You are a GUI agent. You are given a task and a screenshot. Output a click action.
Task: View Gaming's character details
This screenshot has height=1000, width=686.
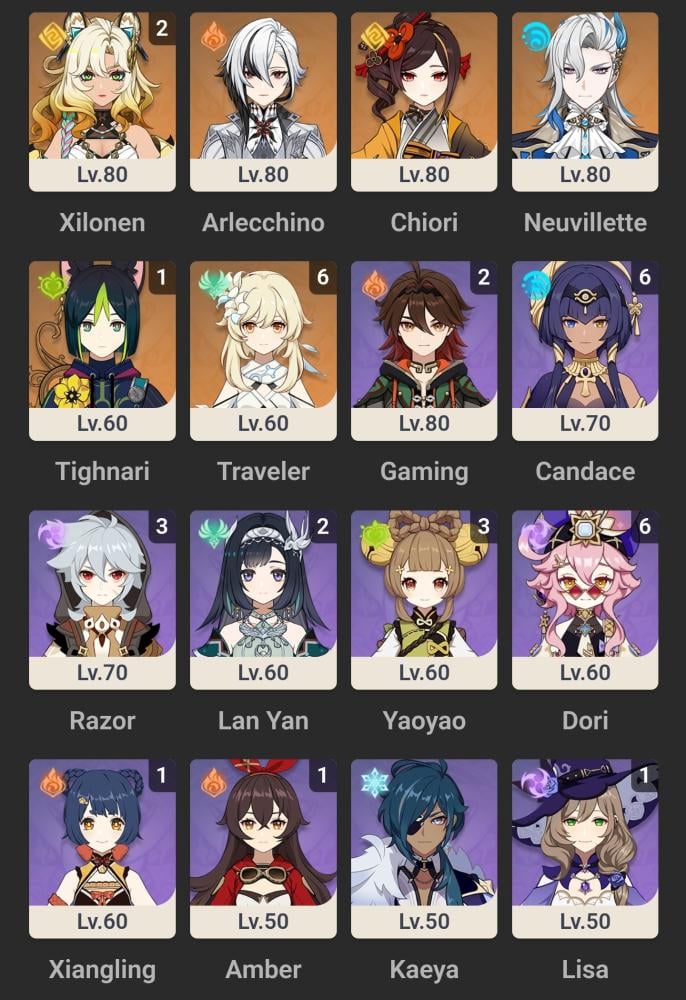(424, 351)
